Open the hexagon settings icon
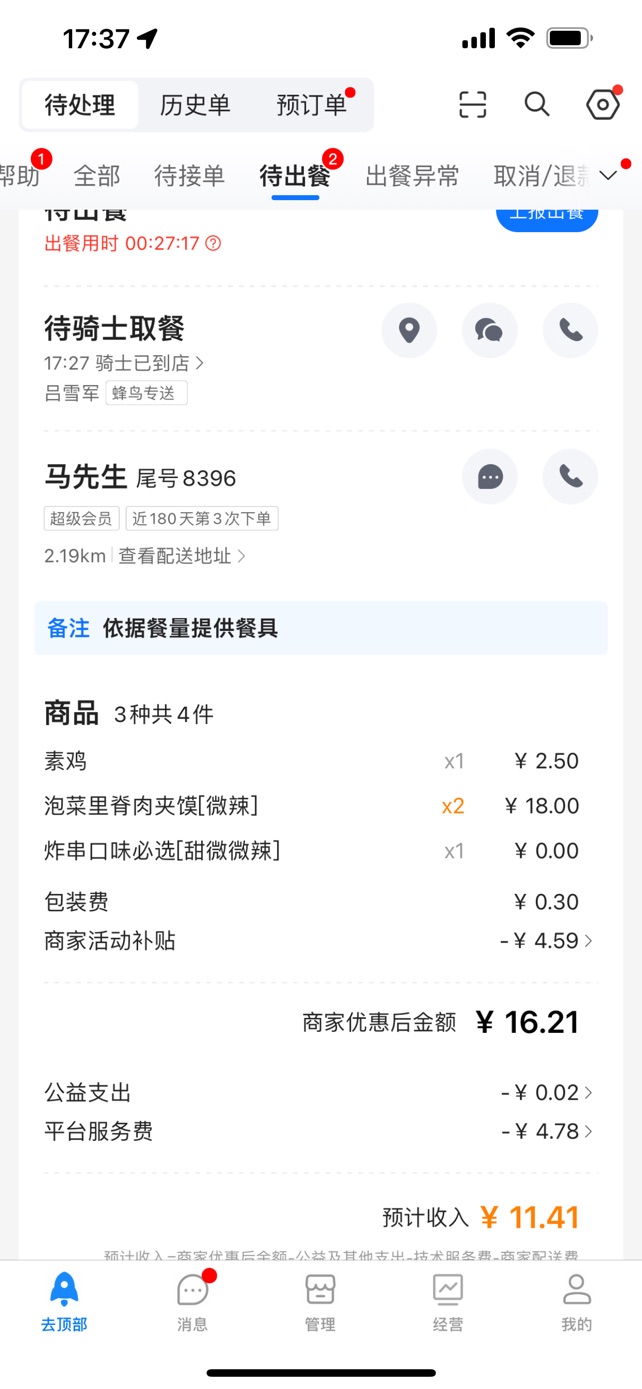 point(602,104)
